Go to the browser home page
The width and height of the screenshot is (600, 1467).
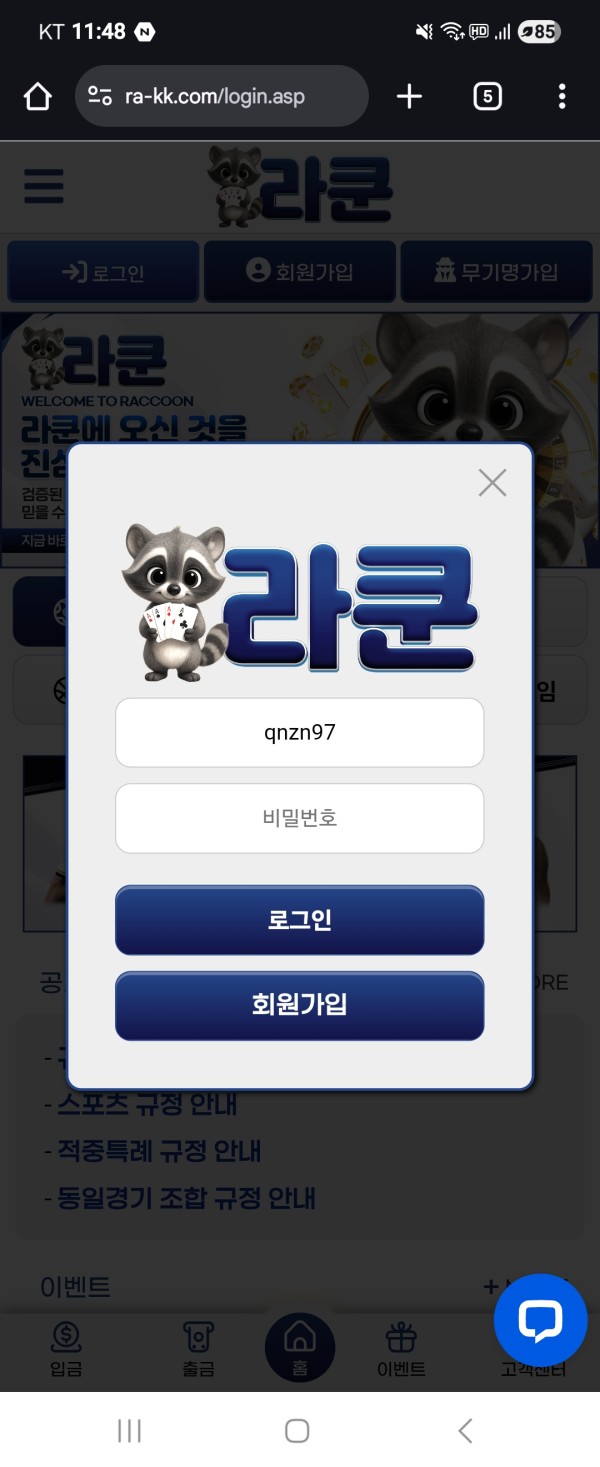point(38,96)
